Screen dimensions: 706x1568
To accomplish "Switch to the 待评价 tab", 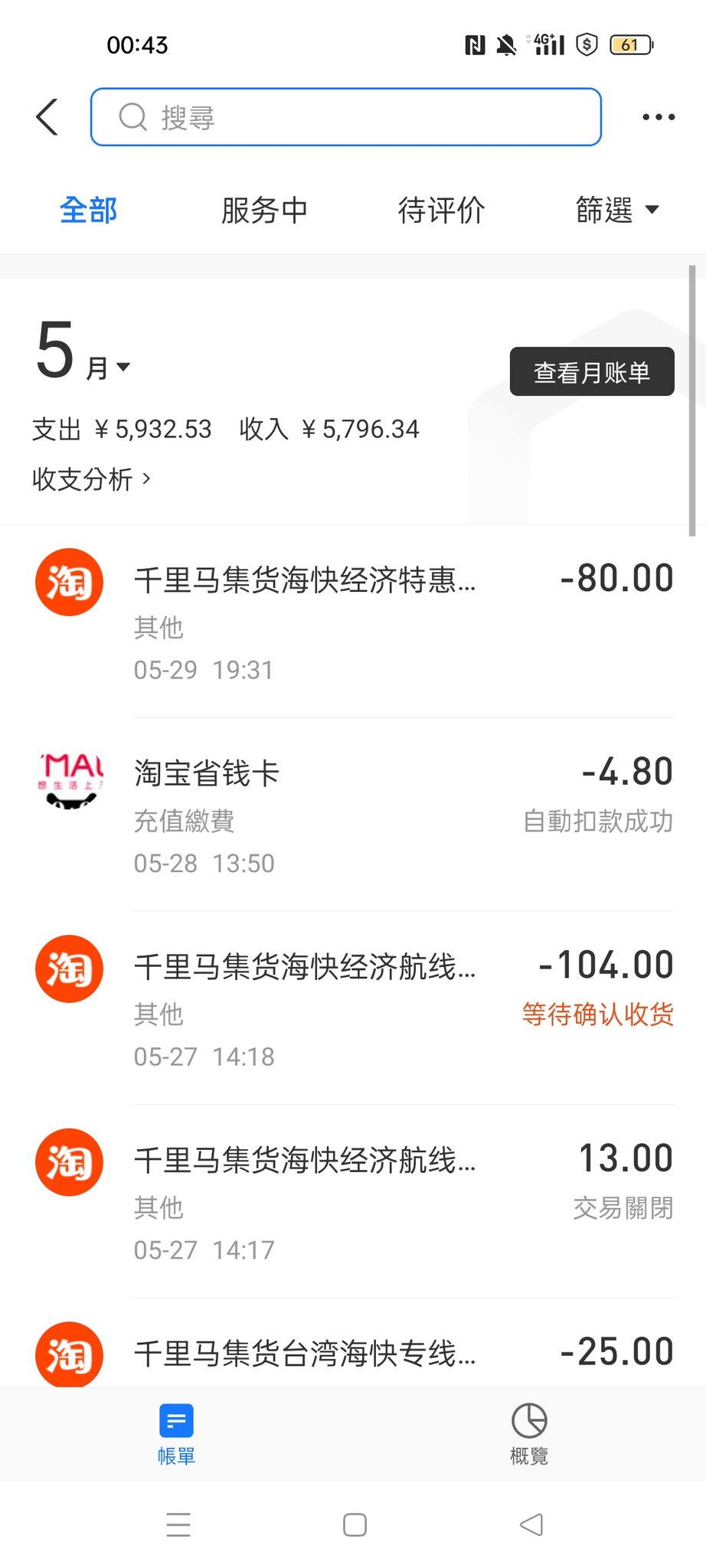I will pos(441,210).
